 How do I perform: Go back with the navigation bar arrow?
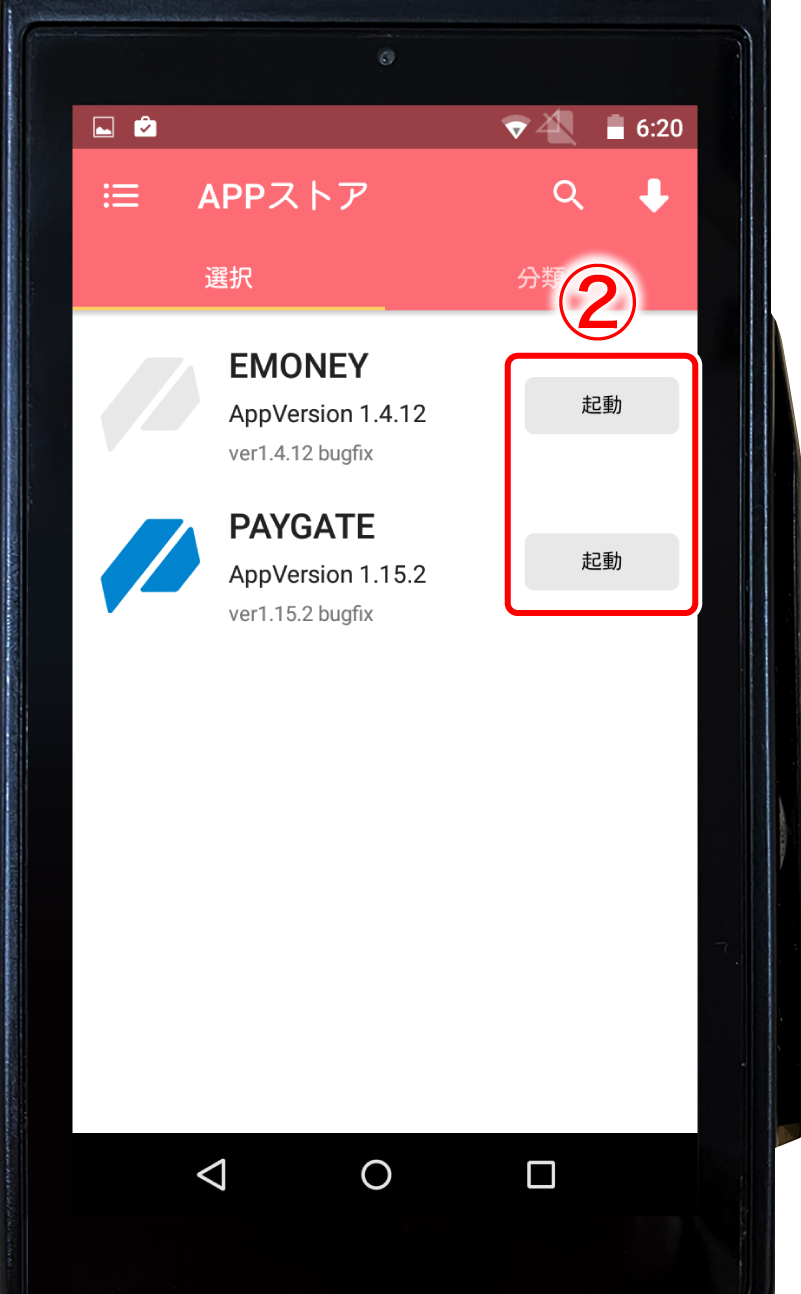(211, 1174)
